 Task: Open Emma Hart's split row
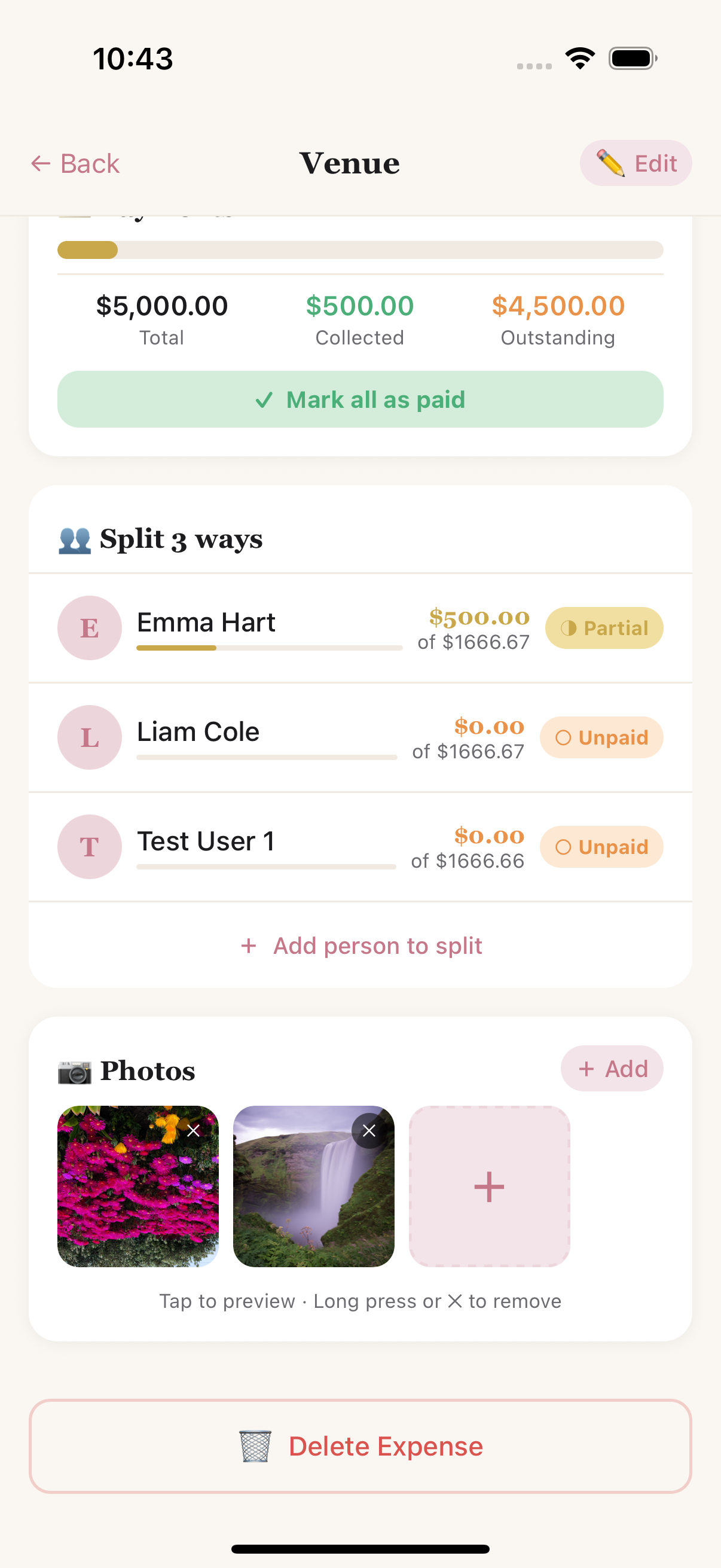tap(360, 627)
